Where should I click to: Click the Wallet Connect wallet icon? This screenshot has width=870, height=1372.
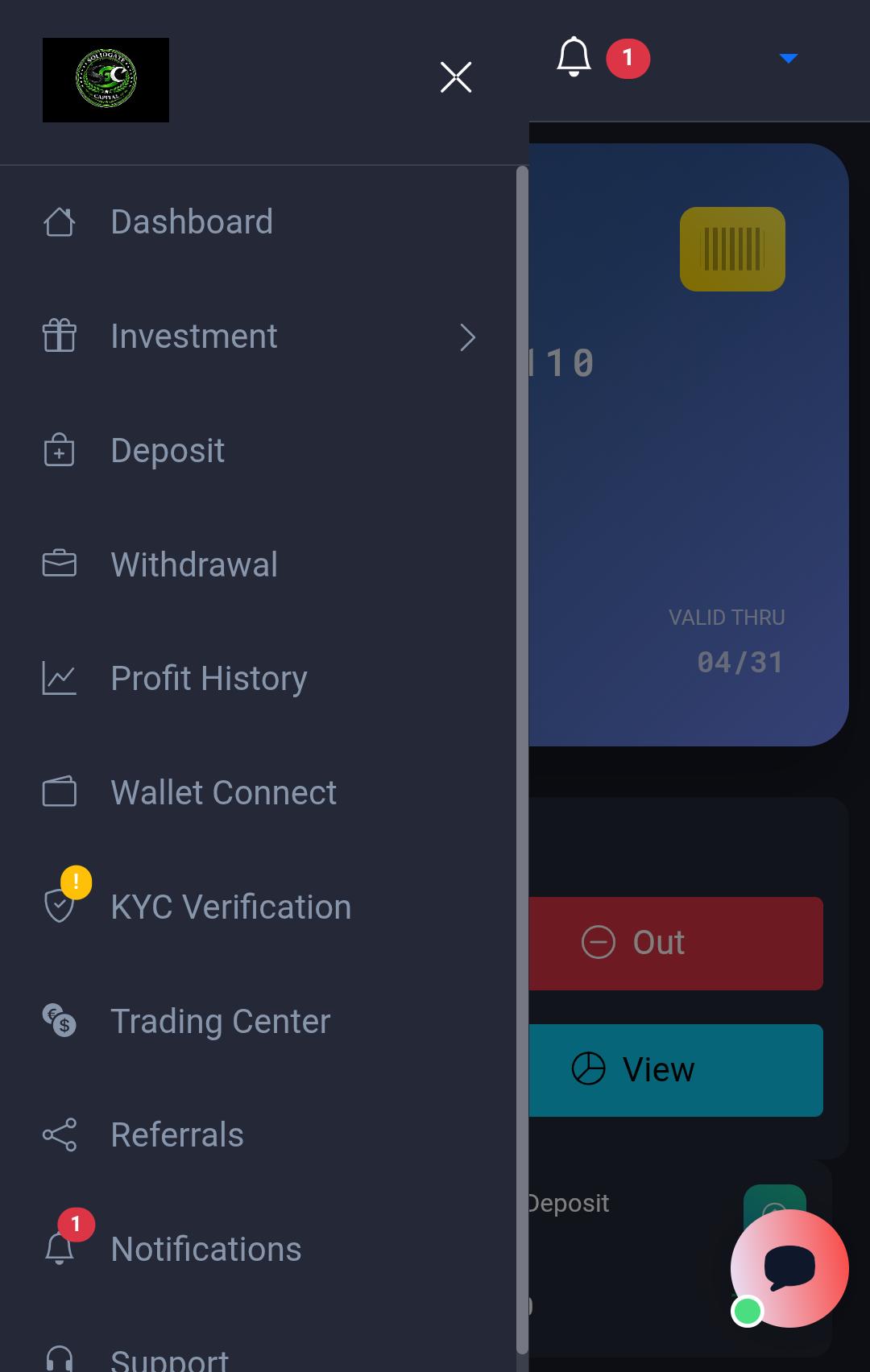pyautogui.click(x=59, y=792)
